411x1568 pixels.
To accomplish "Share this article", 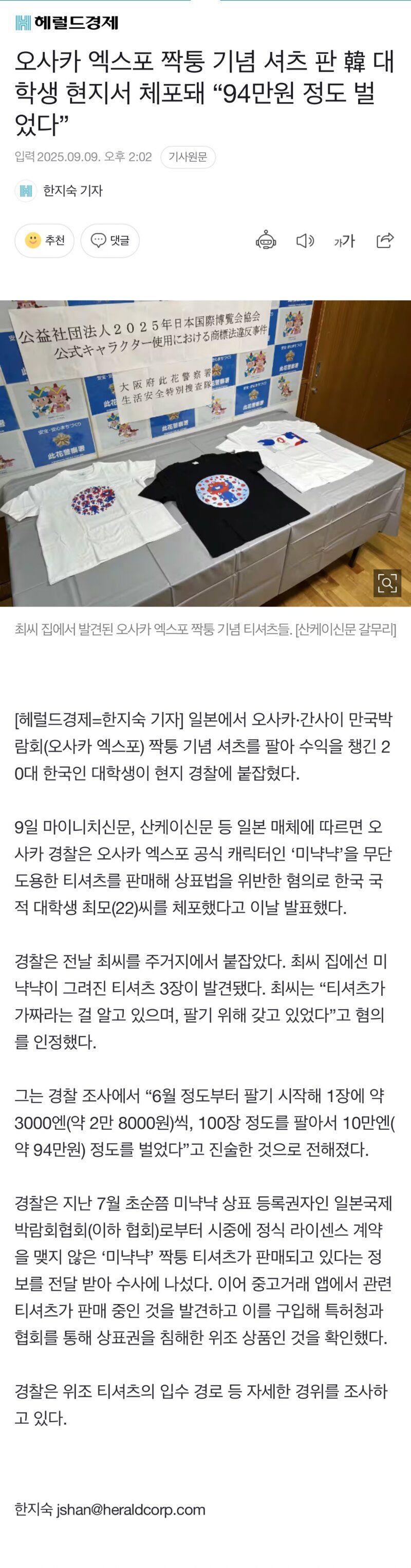I will [x=385, y=240].
